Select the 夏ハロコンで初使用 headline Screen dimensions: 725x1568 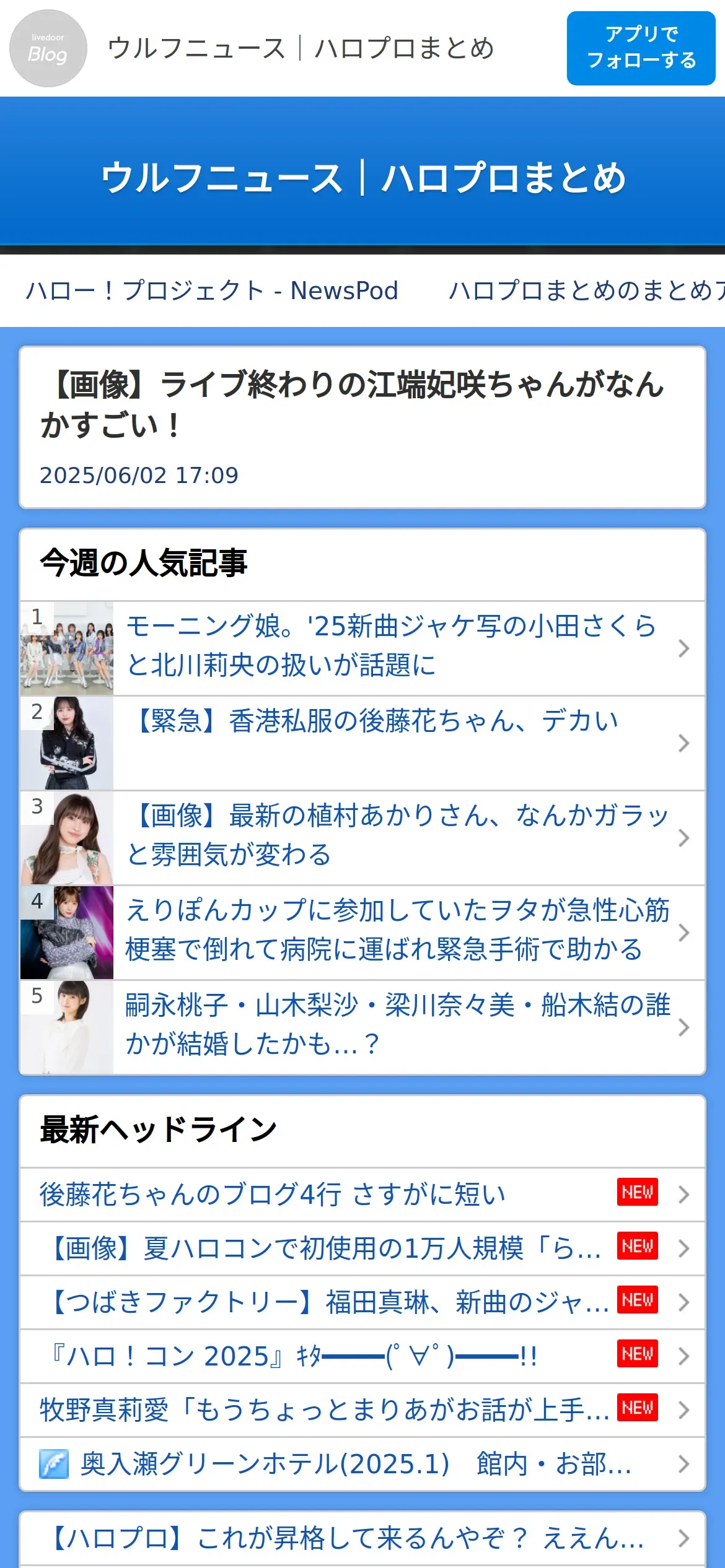[x=325, y=1248]
